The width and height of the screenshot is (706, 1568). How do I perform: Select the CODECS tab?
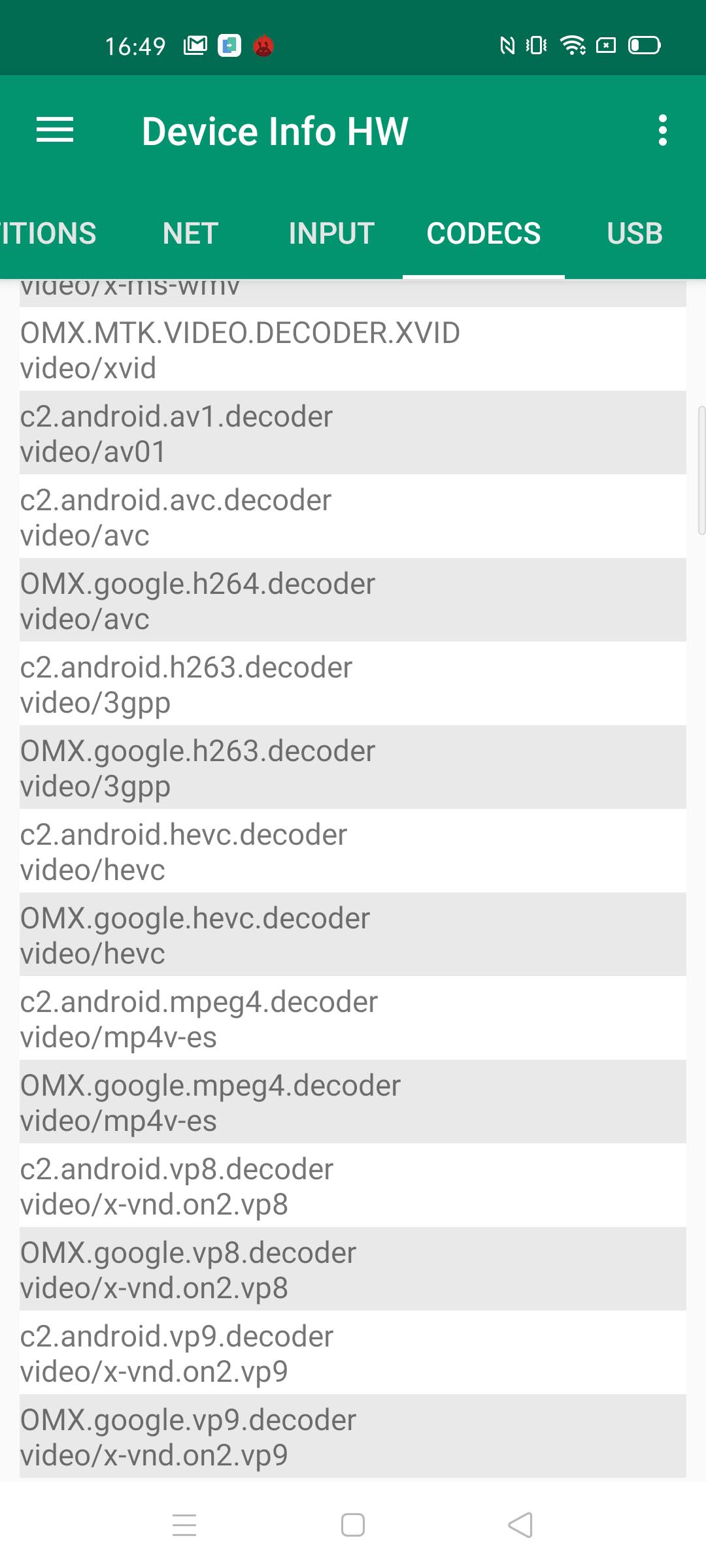pos(484,233)
